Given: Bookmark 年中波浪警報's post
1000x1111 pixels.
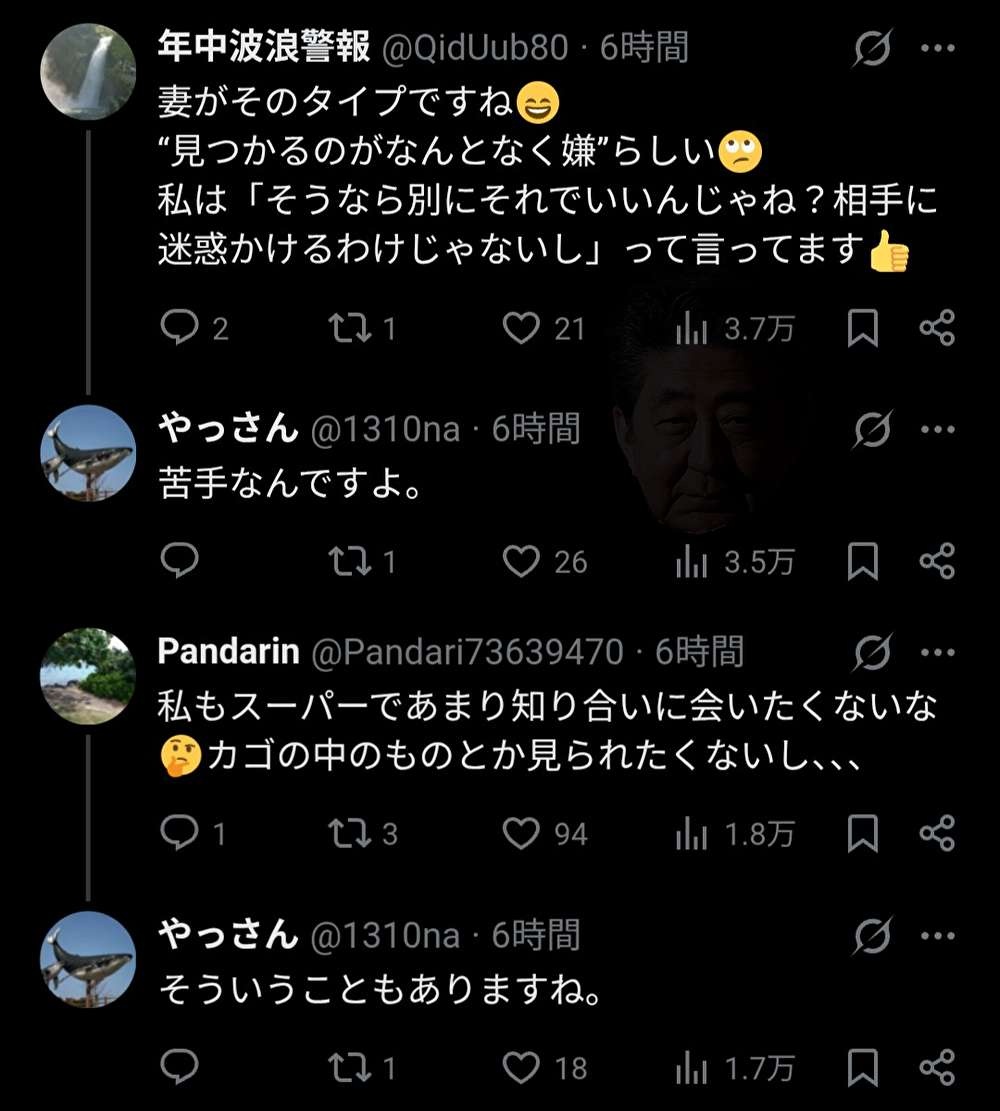Looking at the screenshot, I should [862, 328].
